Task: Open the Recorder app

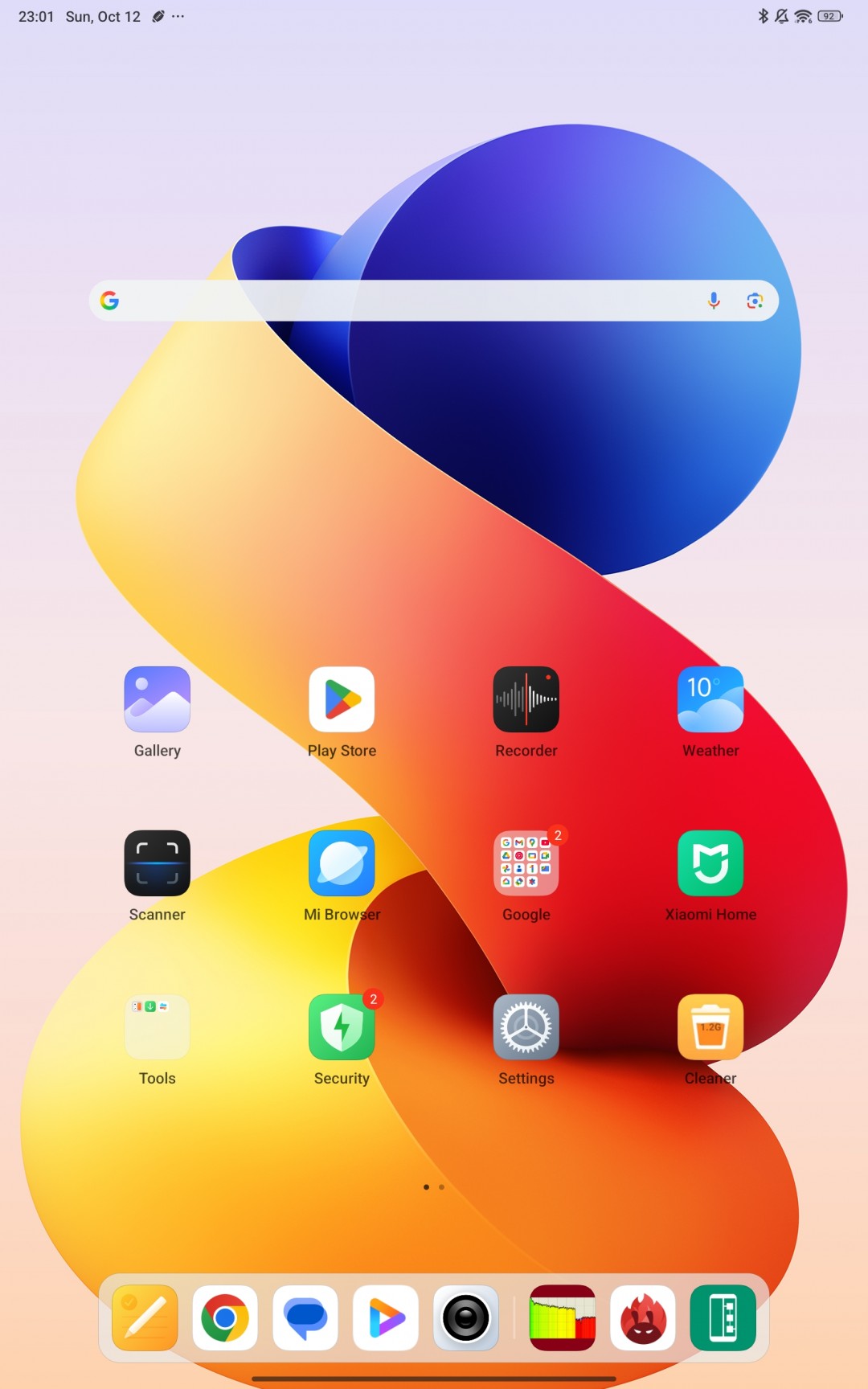Action: click(x=526, y=699)
